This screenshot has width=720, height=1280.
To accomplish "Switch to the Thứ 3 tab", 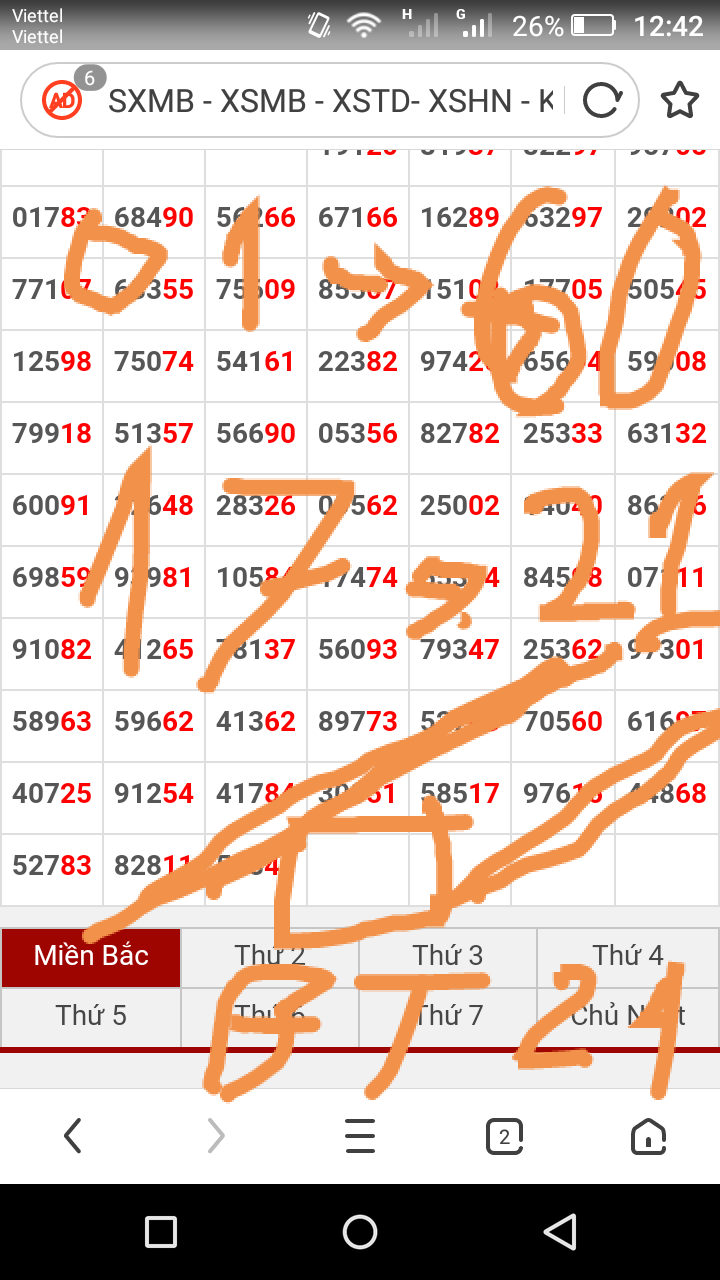I will [x=448, y=957].
